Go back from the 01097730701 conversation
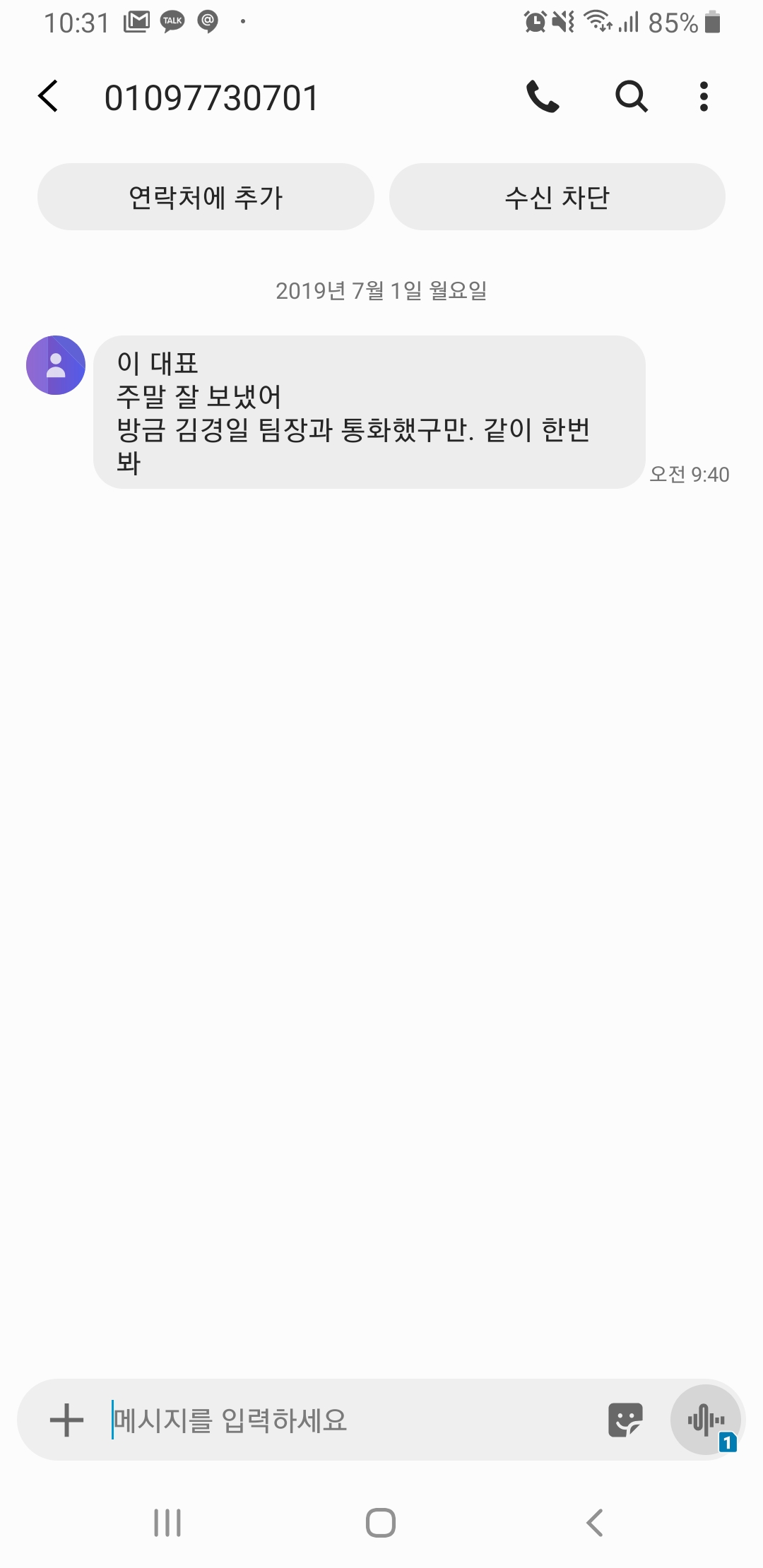The width and height of the screenshot is (763, 1568). coord(48,97)
